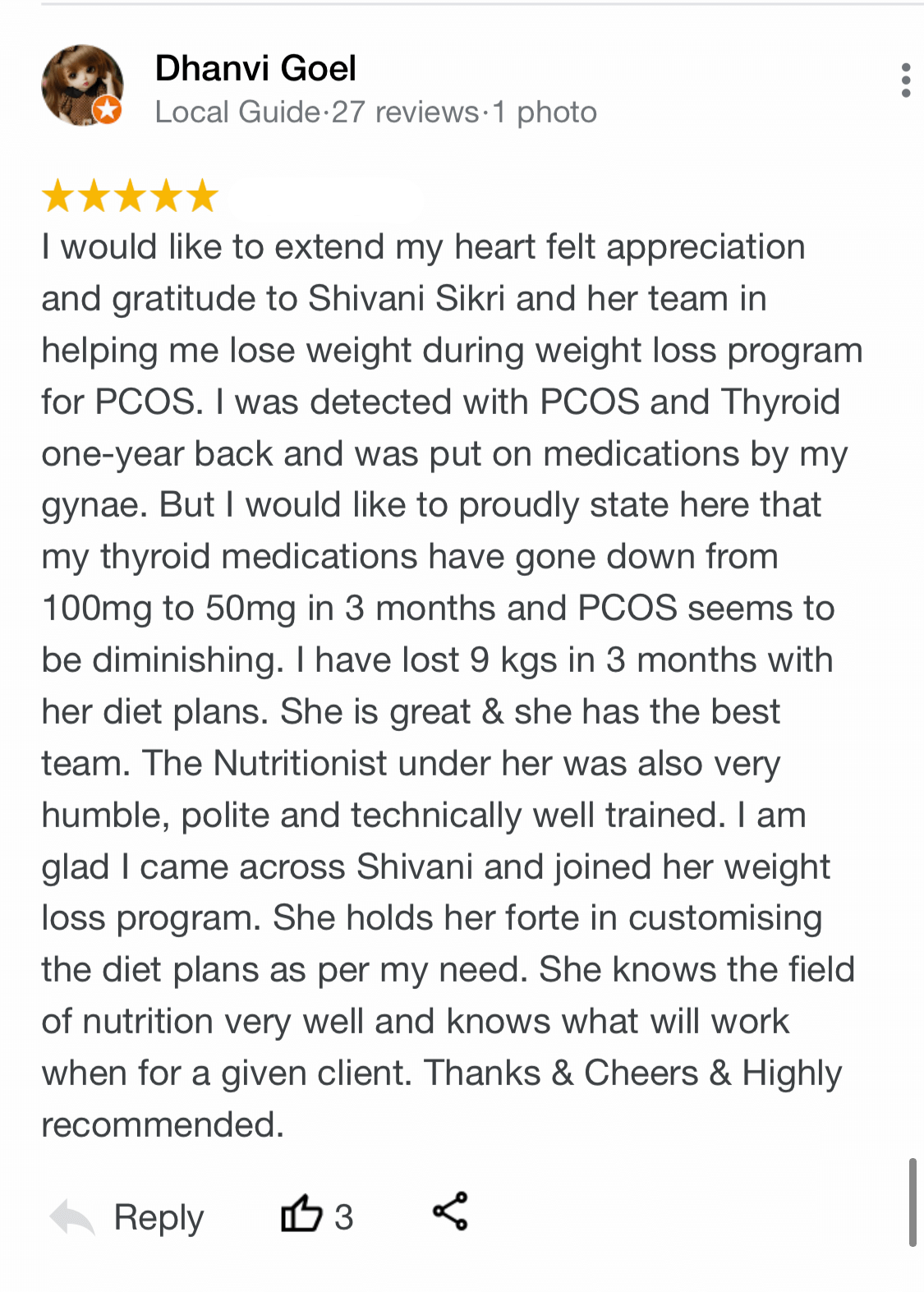Share Dhanvi Goel's review
Screen dimensions: 924x1292
click(x=450, y=1212)
